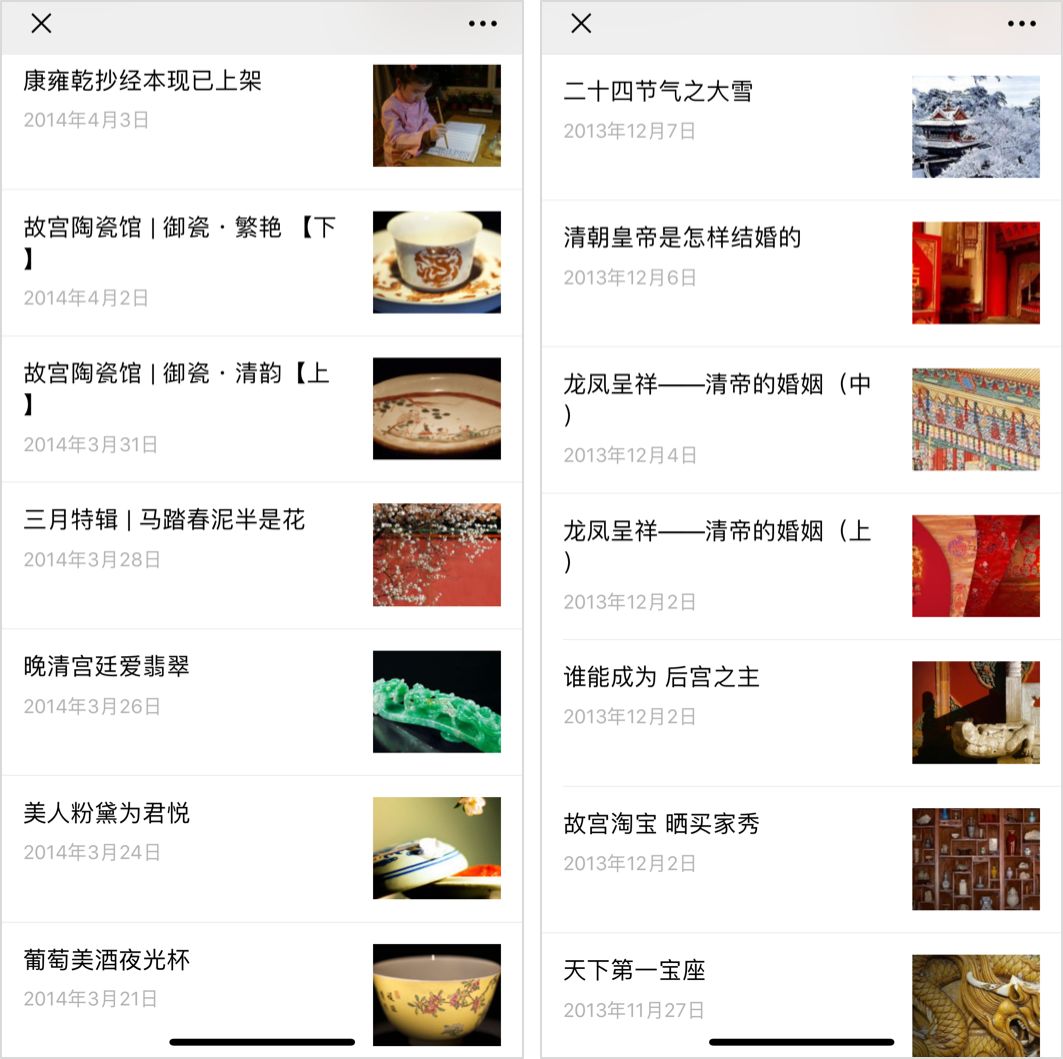Open article 康雍乾抄经本现已上架
The width and height of the screenshot is (1063, 1059).
[143, 81]
